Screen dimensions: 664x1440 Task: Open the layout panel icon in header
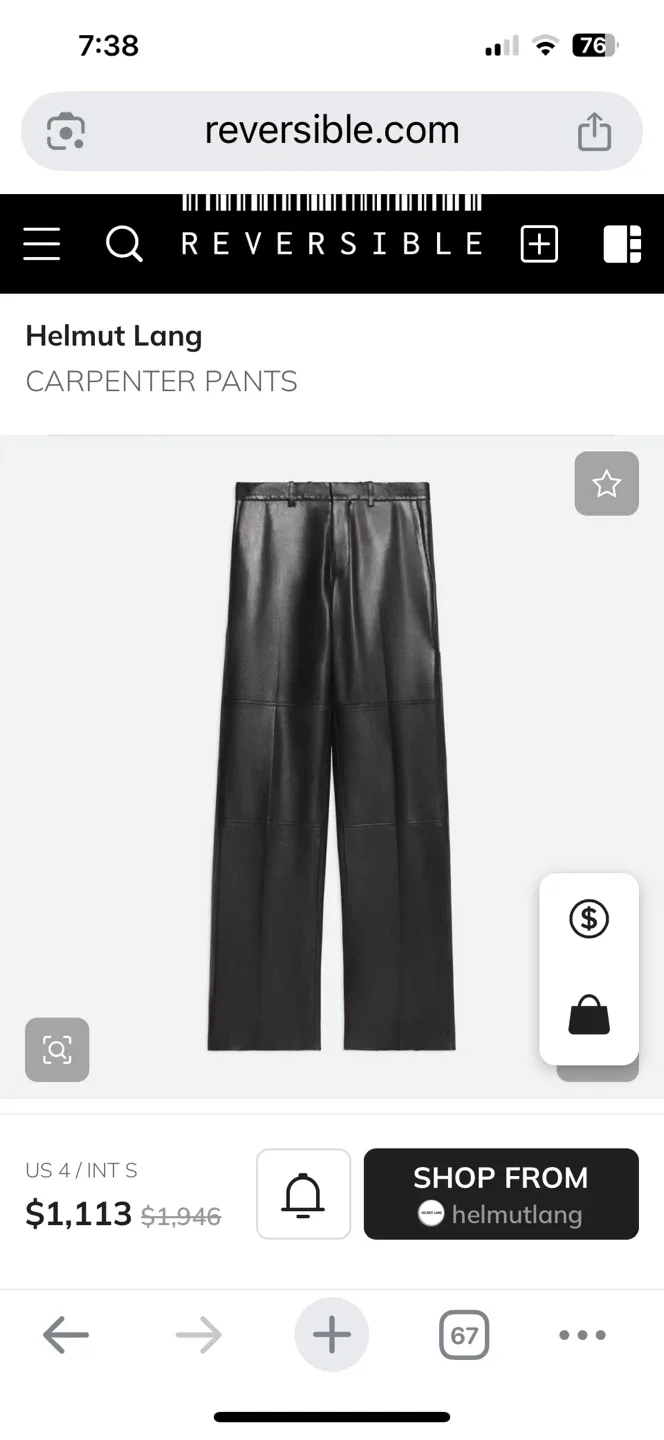tap(622, 244)
